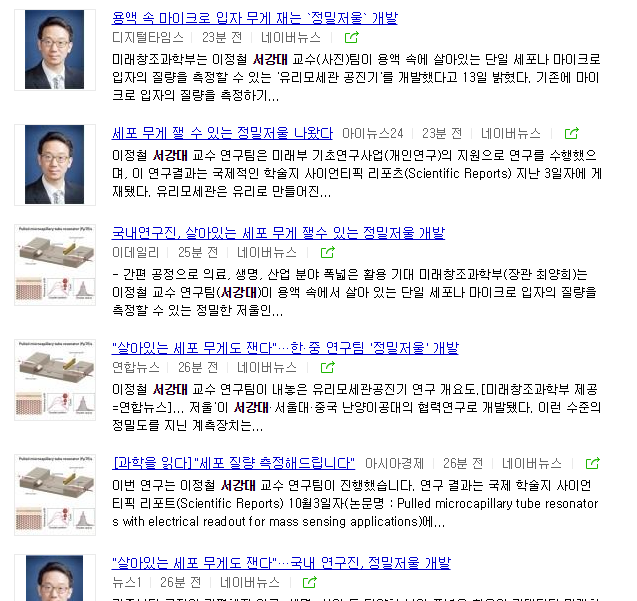The width and height of the screenshot is (637, 601).
Task: Open 네이버뉴스 link for the 이데일리 article
Action: (x=267, y=252)
